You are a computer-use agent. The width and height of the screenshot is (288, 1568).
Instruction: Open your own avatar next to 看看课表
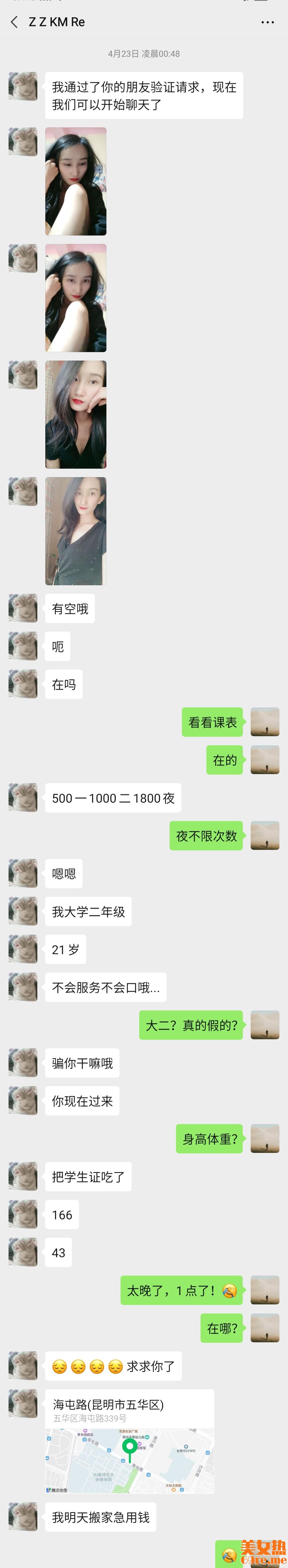click(265, 722)
